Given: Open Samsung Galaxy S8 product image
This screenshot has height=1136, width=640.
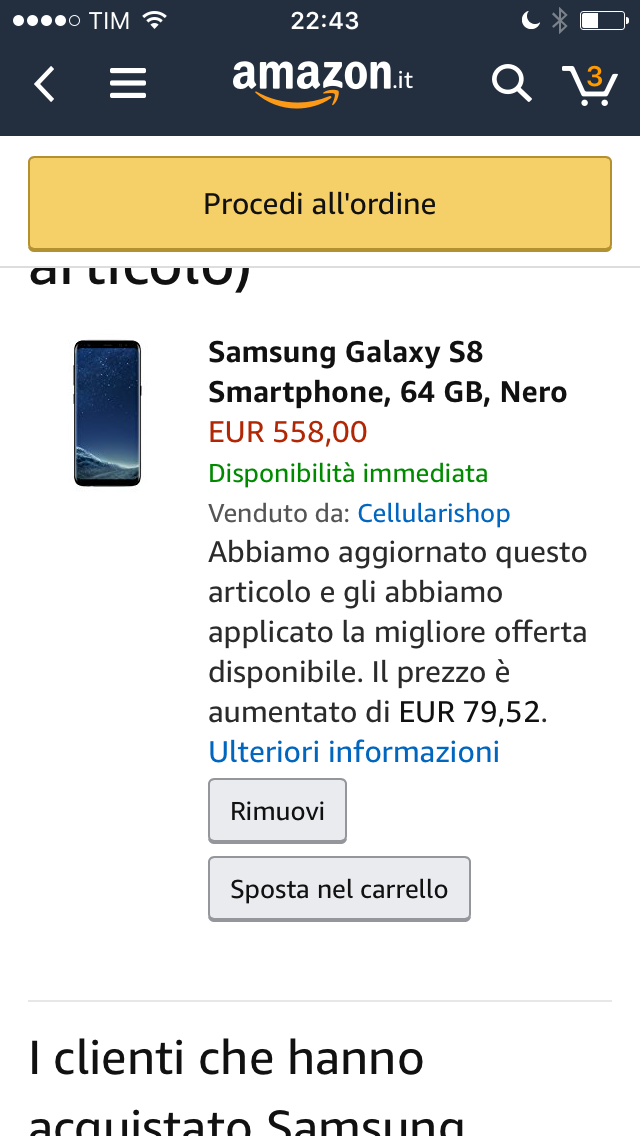Looking at the screenshot, I should pyautogui.click(x=107, y=413).
